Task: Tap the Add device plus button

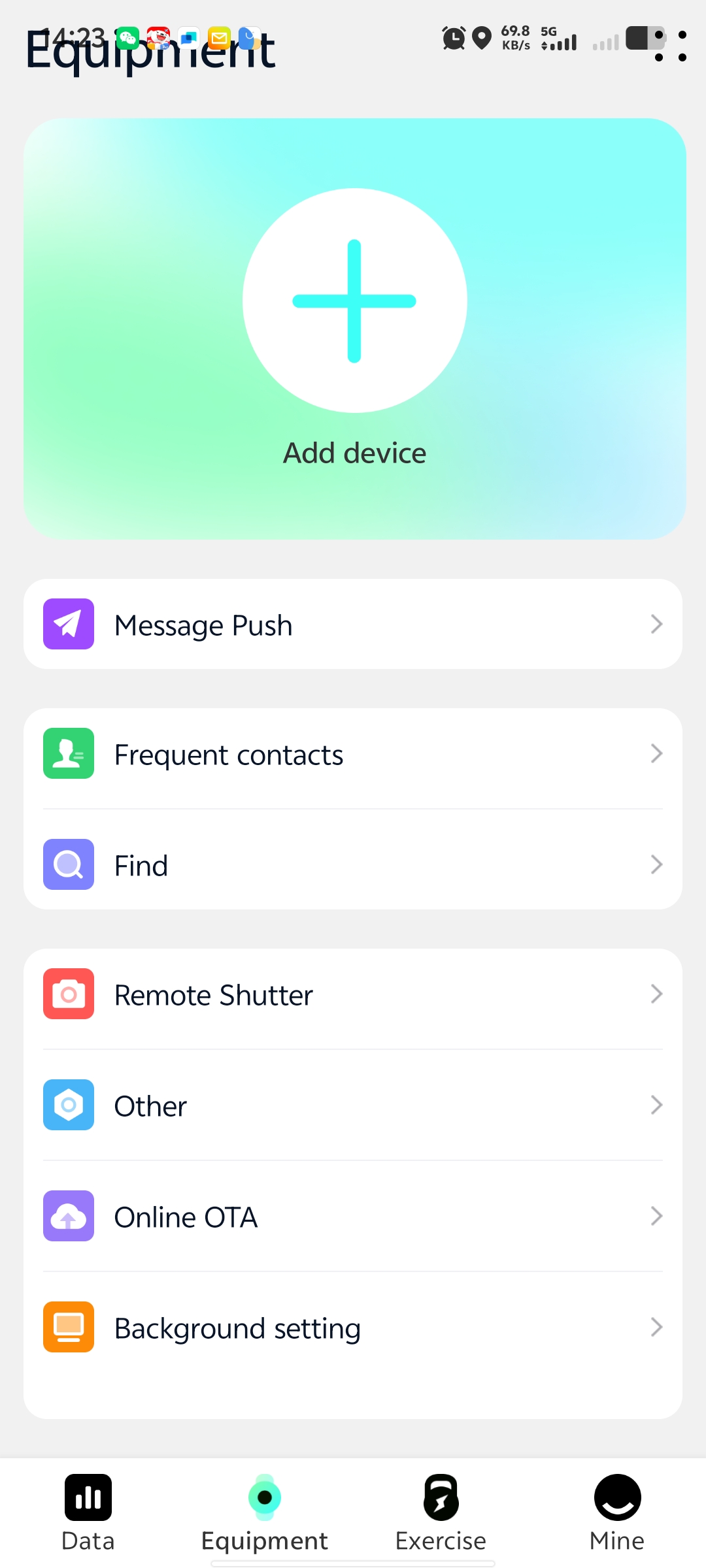Action: [354, 301]
